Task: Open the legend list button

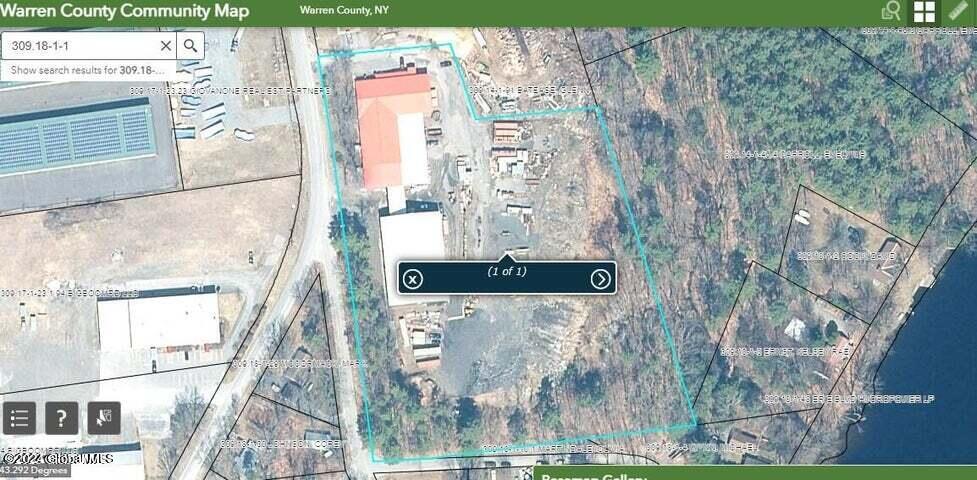Action: coord(20,418)
